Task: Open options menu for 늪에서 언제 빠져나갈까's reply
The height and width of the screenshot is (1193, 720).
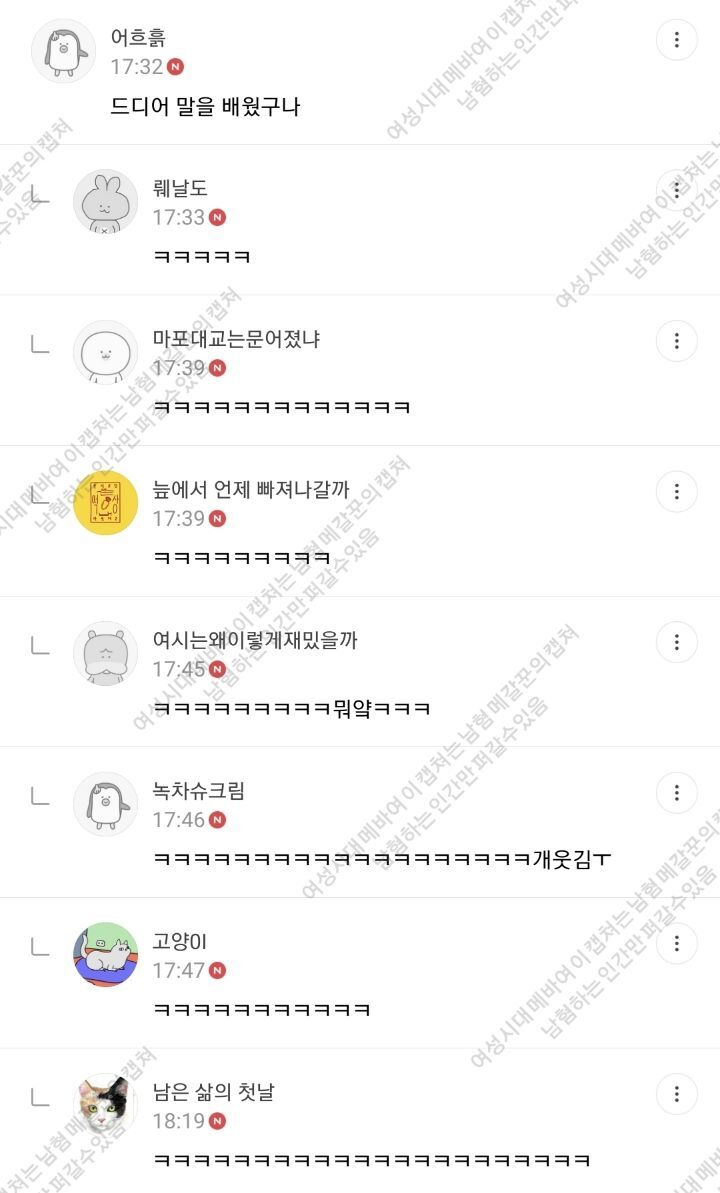Action: point(677,491)
